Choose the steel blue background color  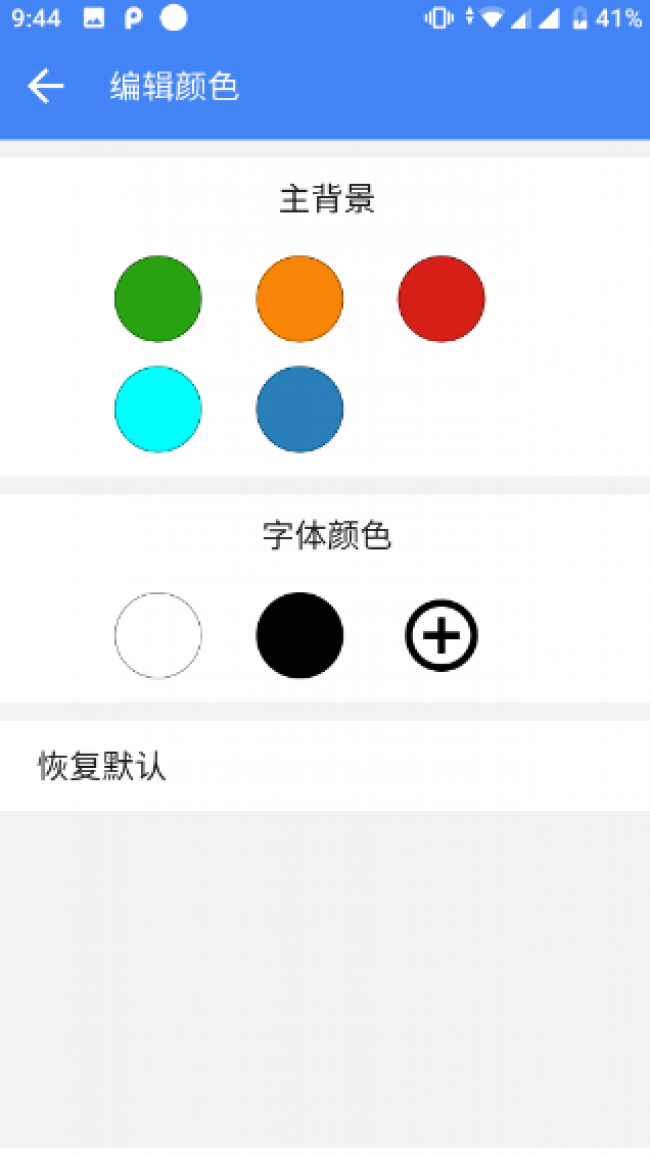(300, 409)
